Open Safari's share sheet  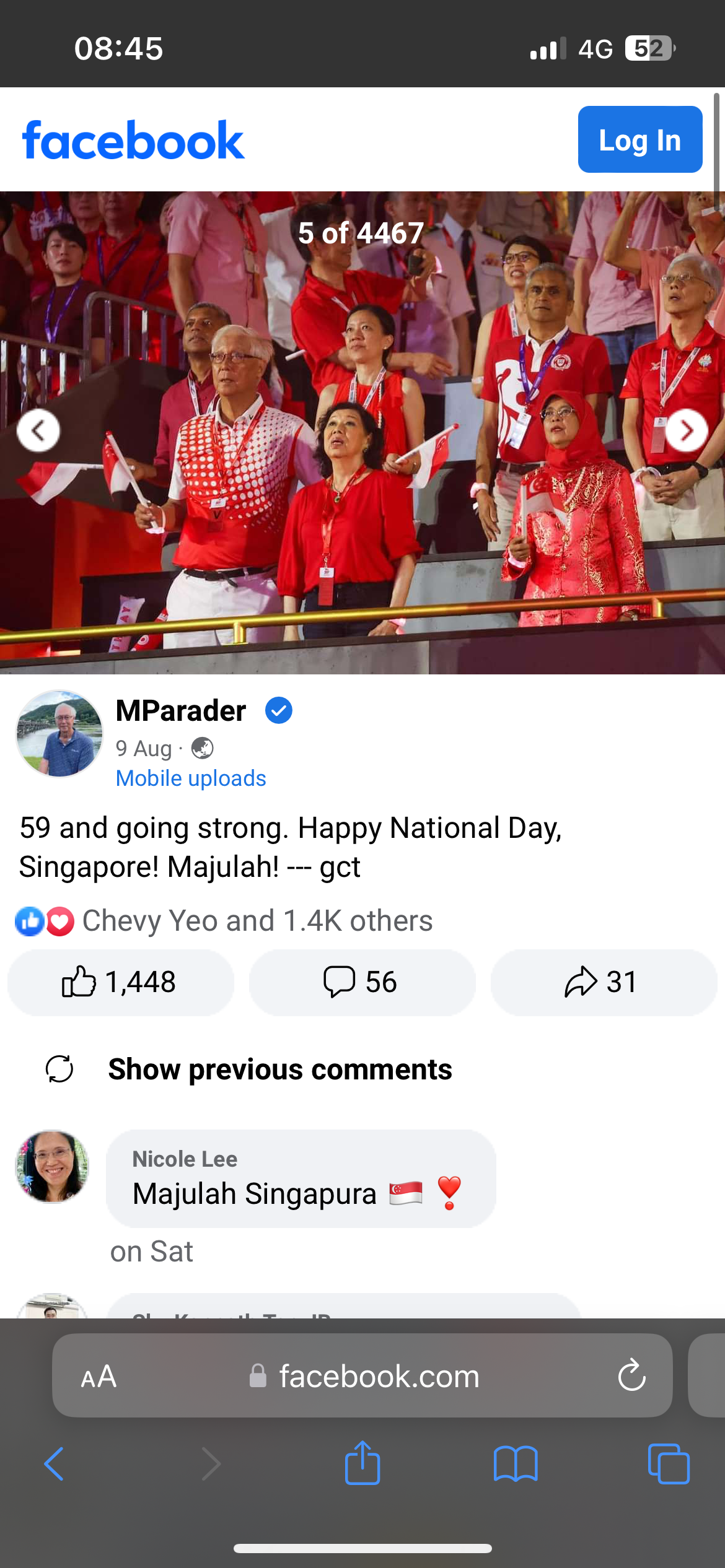362,1463
